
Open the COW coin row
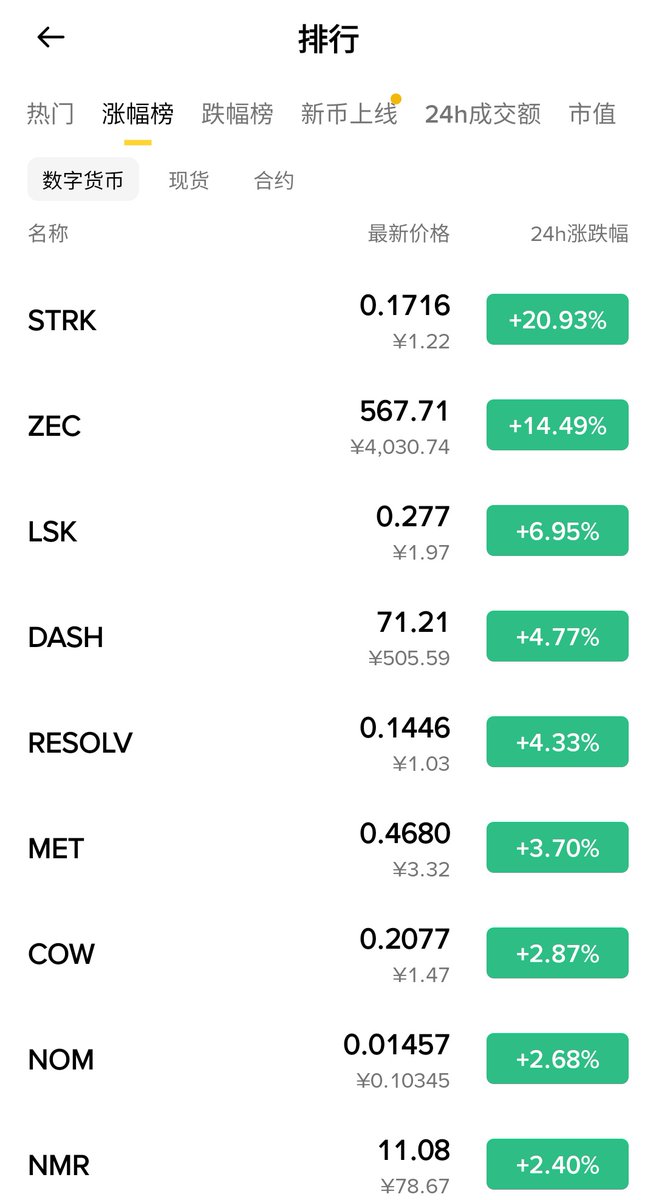coord(328,954)
